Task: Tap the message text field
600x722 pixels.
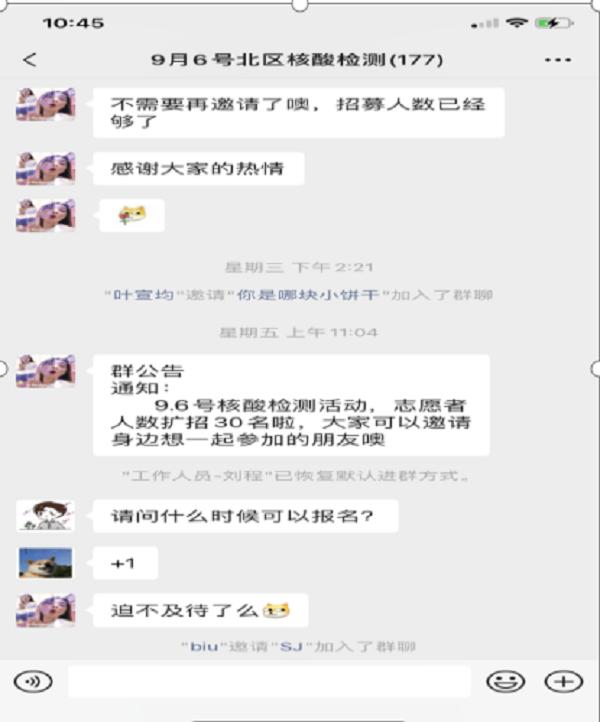Action: [268, 682]
